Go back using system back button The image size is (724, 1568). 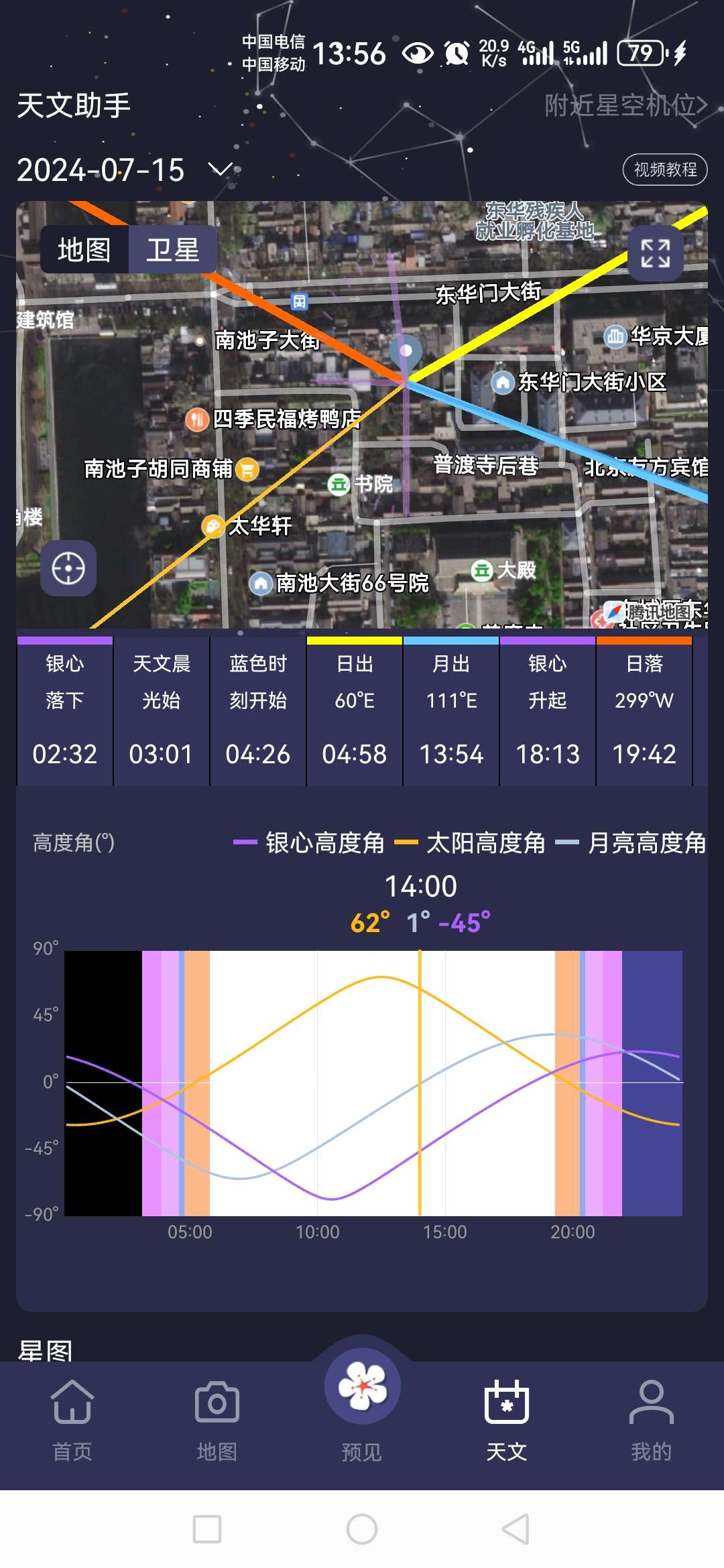[x=516, y=1529]
